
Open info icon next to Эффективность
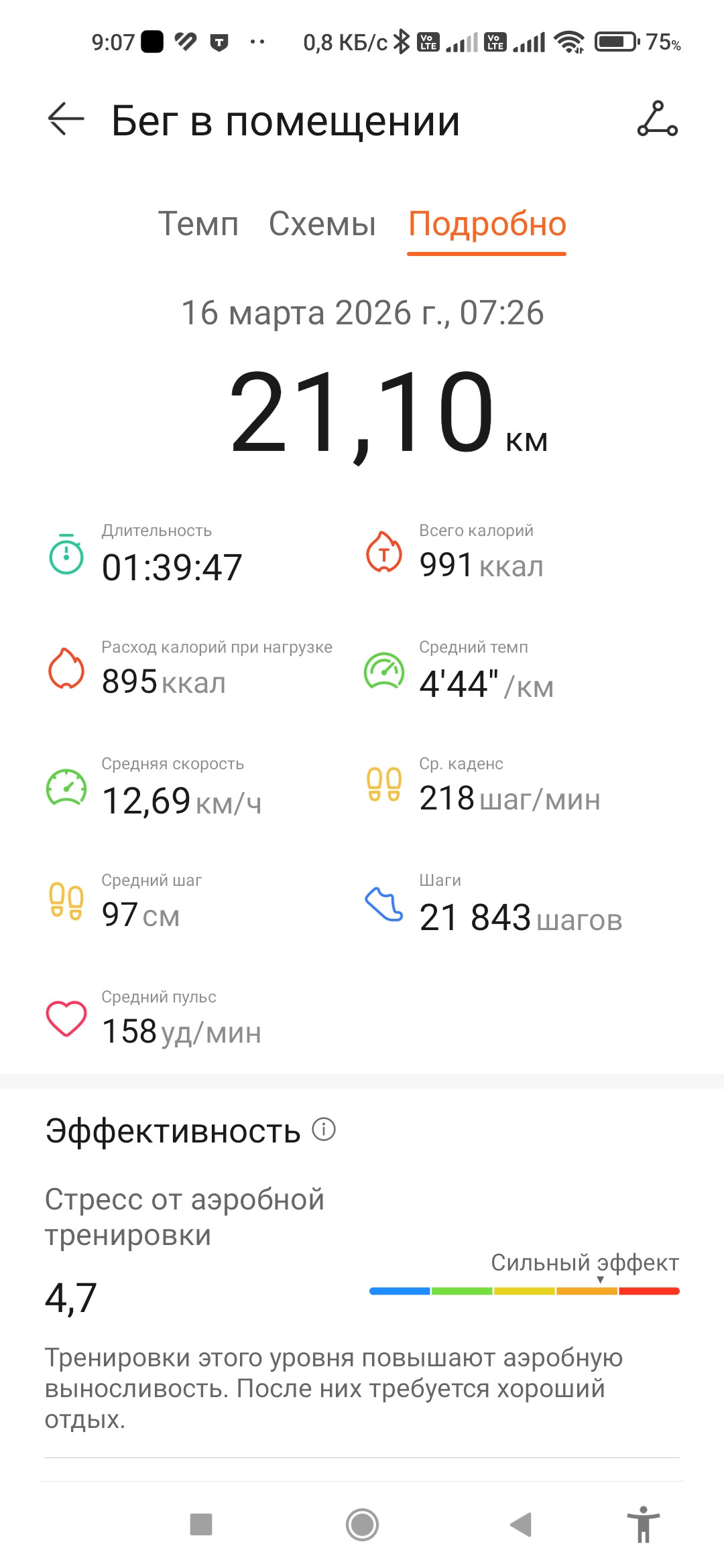pos(324,1130)
